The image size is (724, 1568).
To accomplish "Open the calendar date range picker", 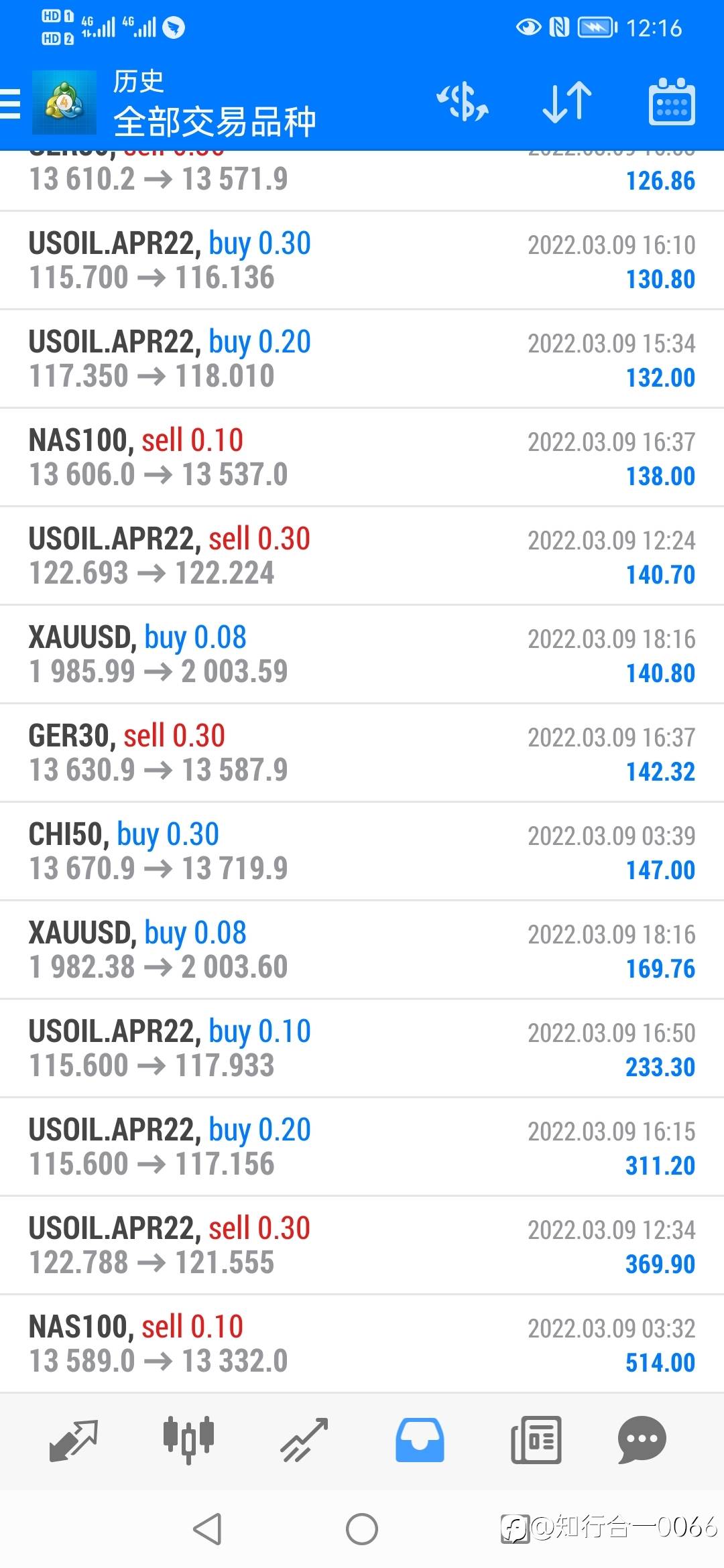I will 671,103.
